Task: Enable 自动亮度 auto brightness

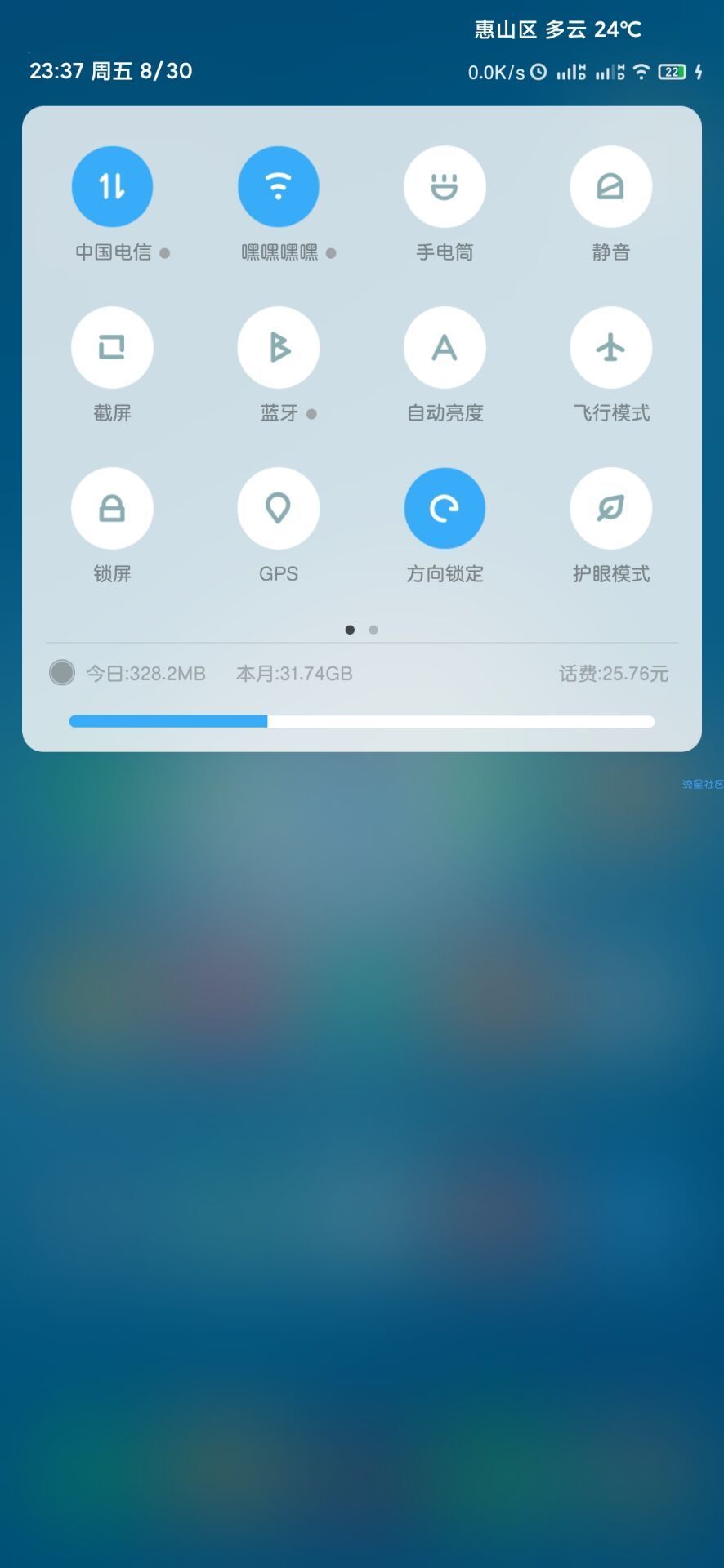Action: [445, 348]
